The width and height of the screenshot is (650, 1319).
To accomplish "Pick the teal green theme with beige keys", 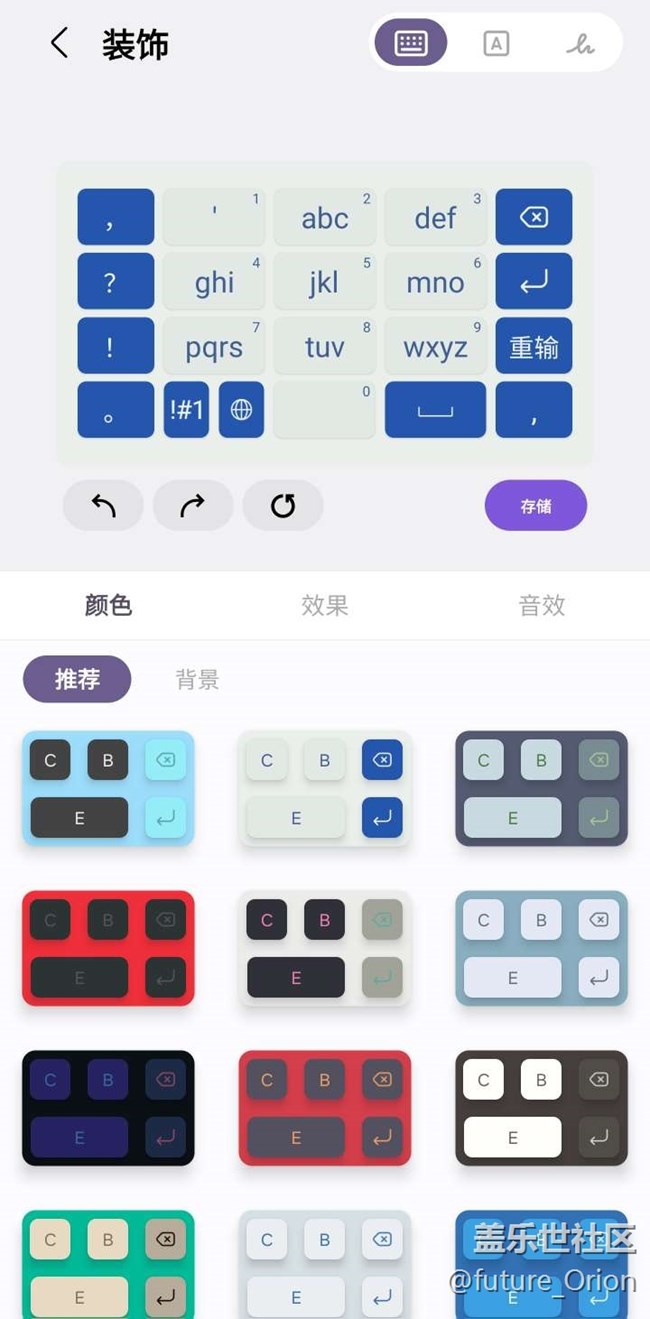I will coord(108,1265).
